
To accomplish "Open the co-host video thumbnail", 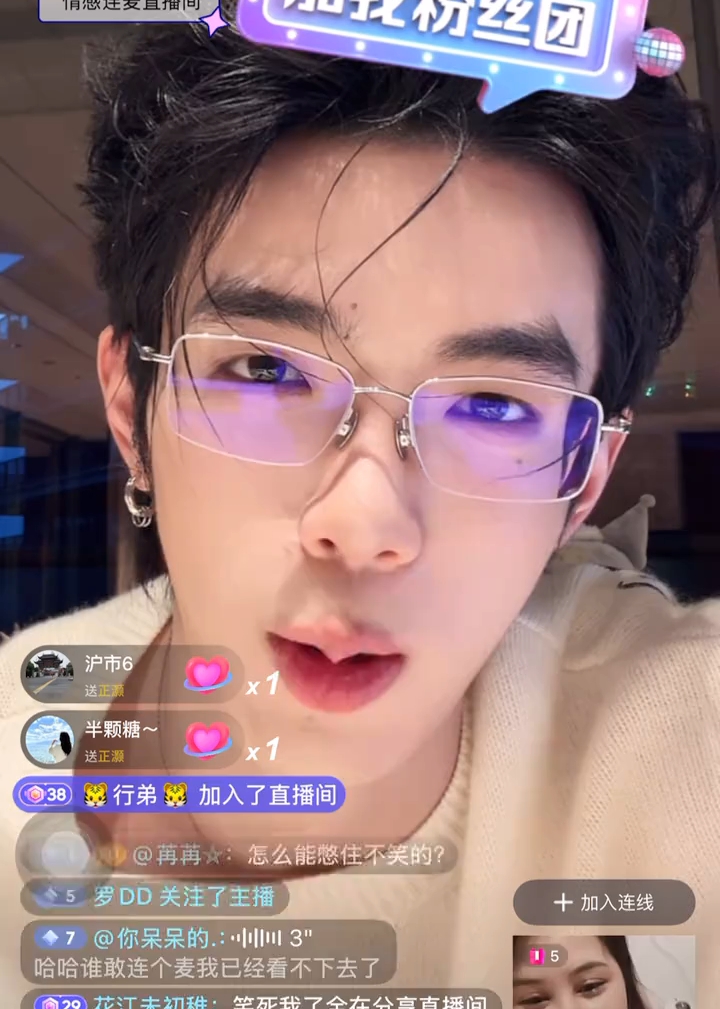I will coord(602,973).
